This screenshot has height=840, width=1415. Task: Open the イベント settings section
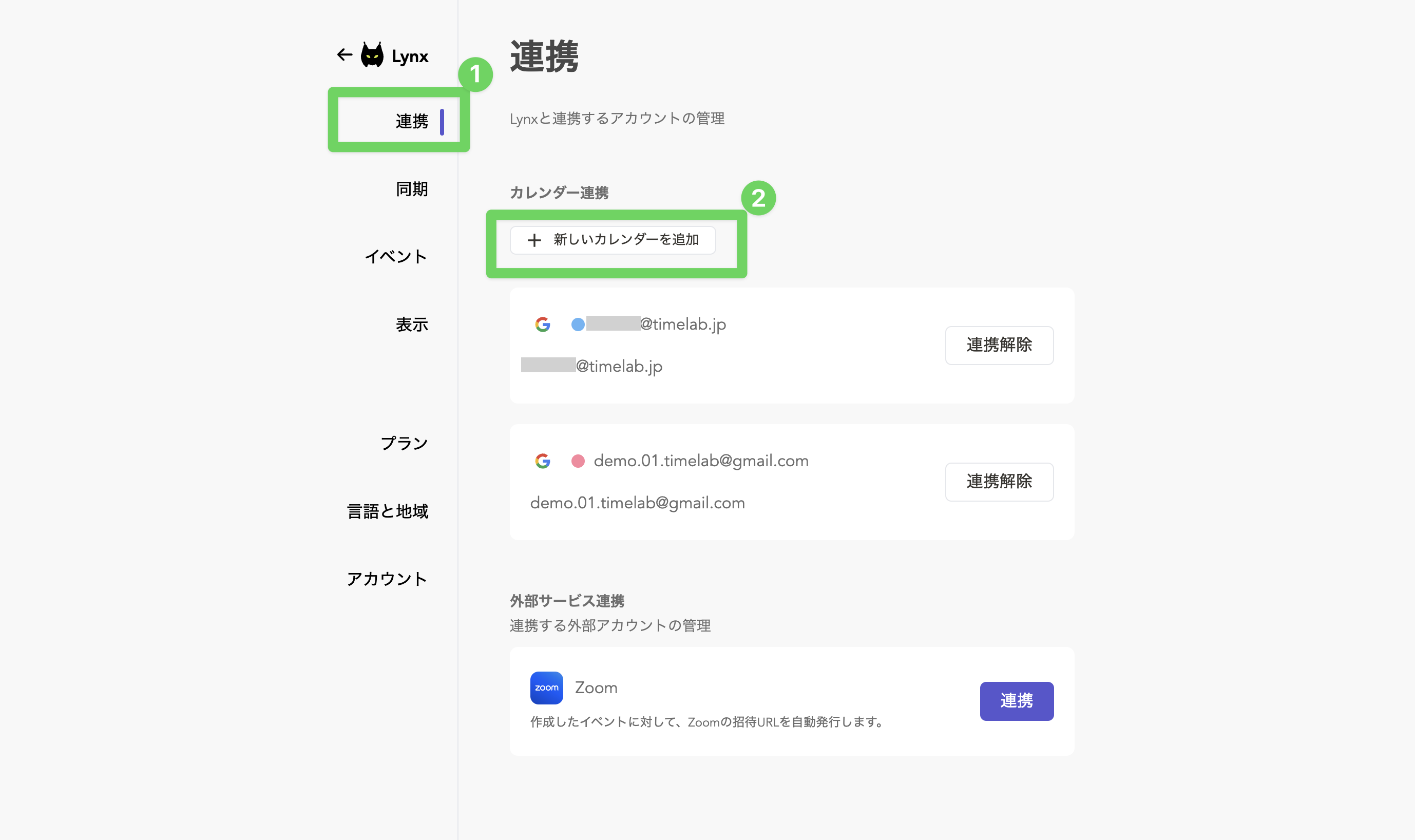(x=396, y=257)
